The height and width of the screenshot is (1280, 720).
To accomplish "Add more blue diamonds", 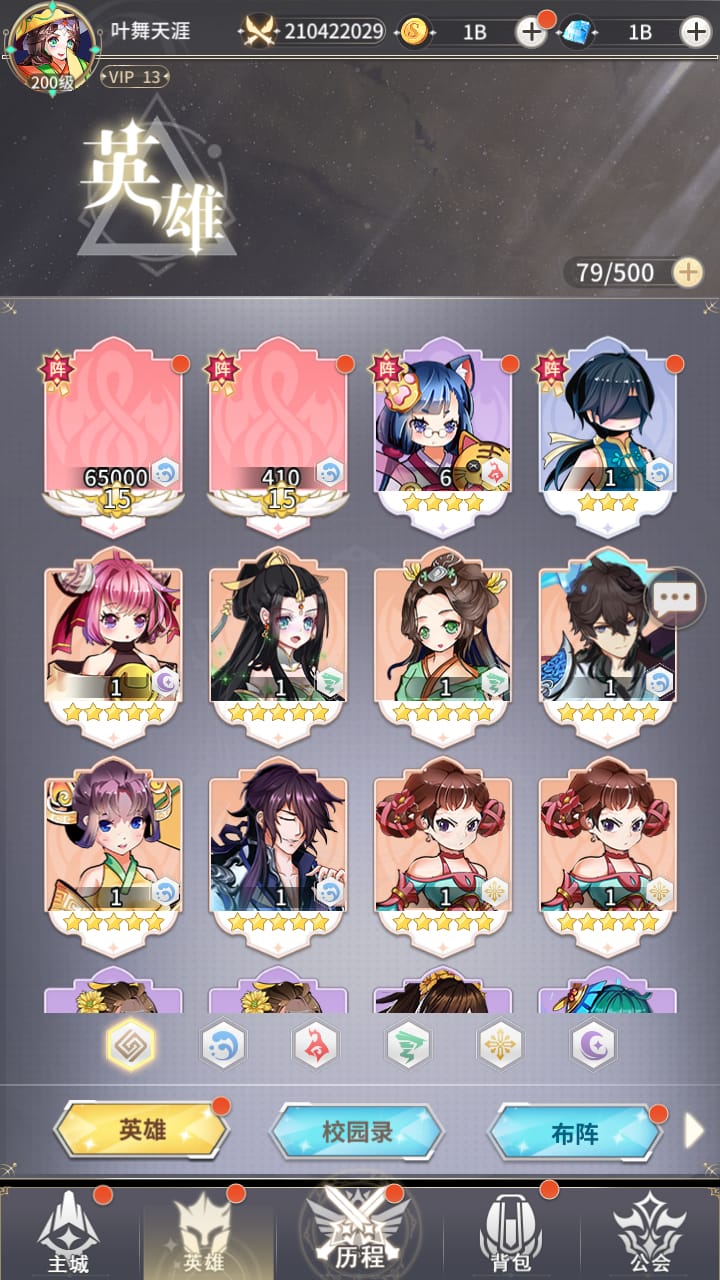I will pyautogui.click(x=695, y=32).
